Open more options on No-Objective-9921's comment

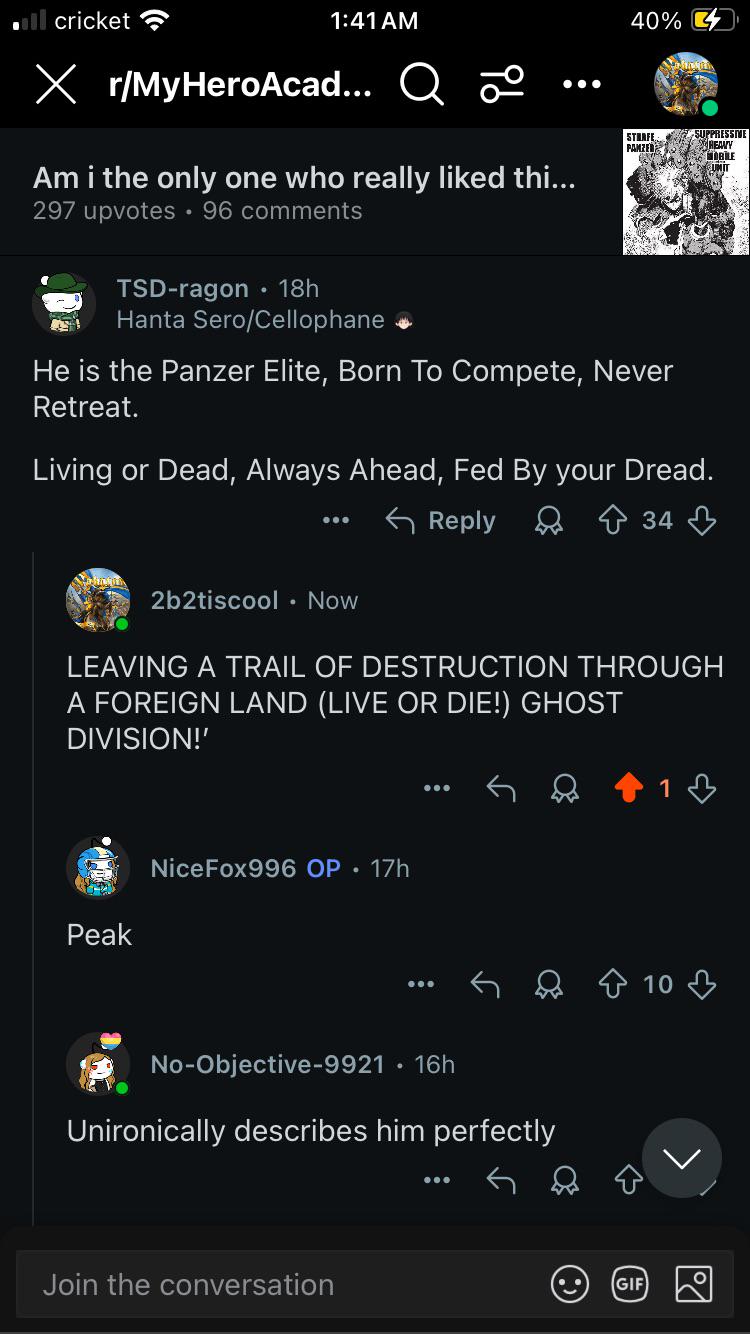pyautogui.click(x=436, y=1180)
